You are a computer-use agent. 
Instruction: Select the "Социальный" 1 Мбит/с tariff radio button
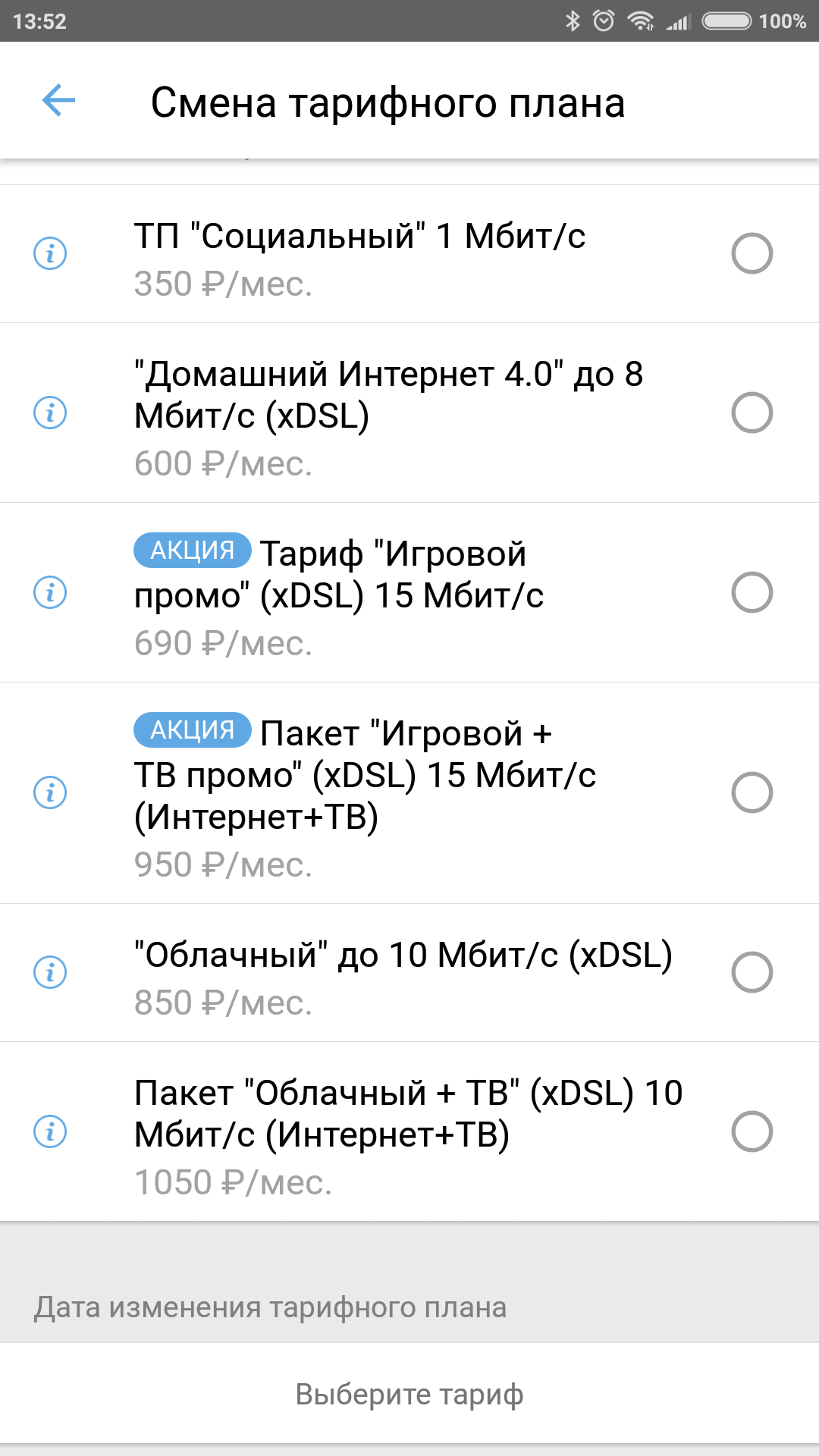(x=752, y=253)
